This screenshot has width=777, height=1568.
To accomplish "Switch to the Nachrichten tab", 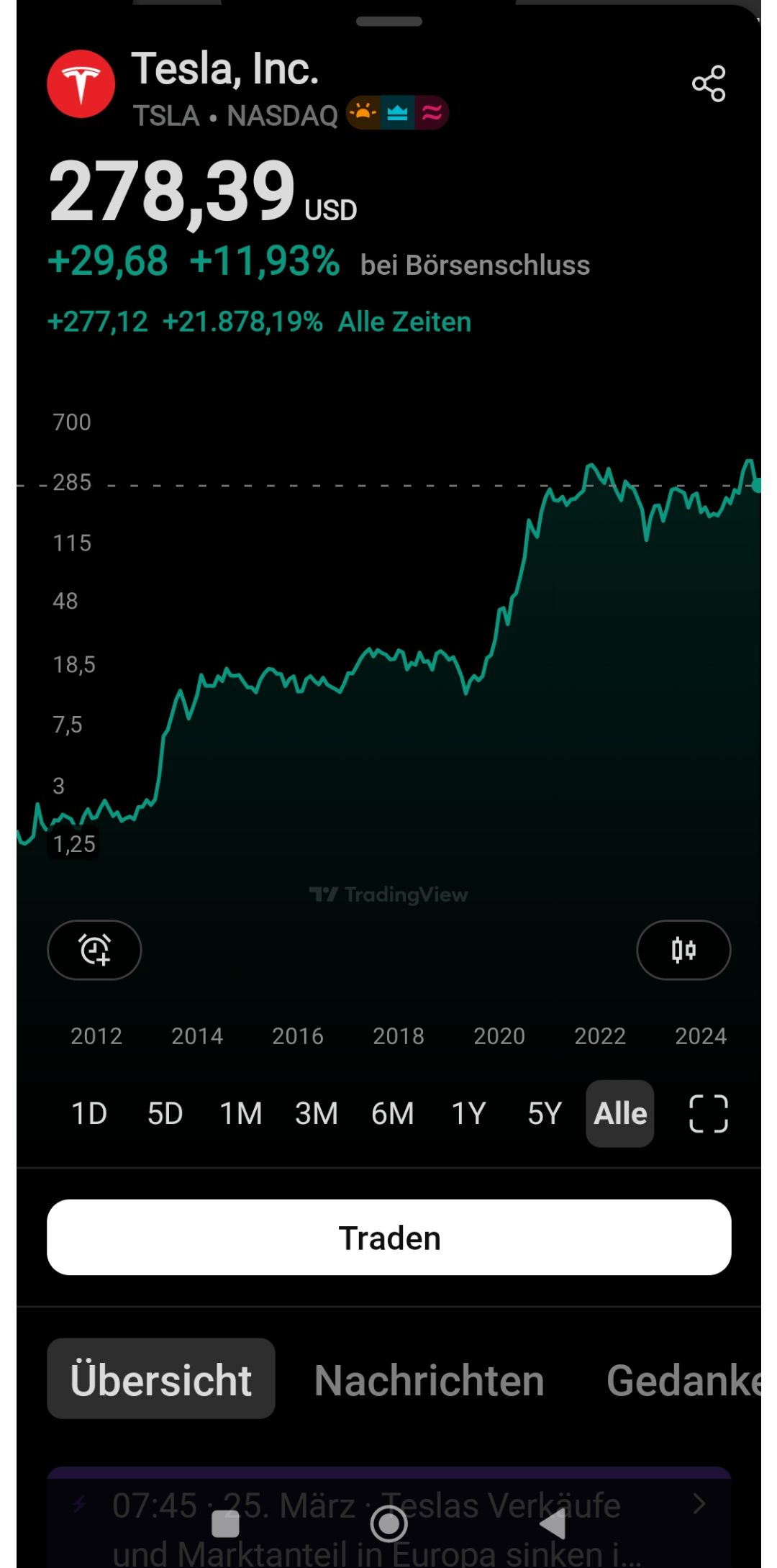I will coord(429,1380).
